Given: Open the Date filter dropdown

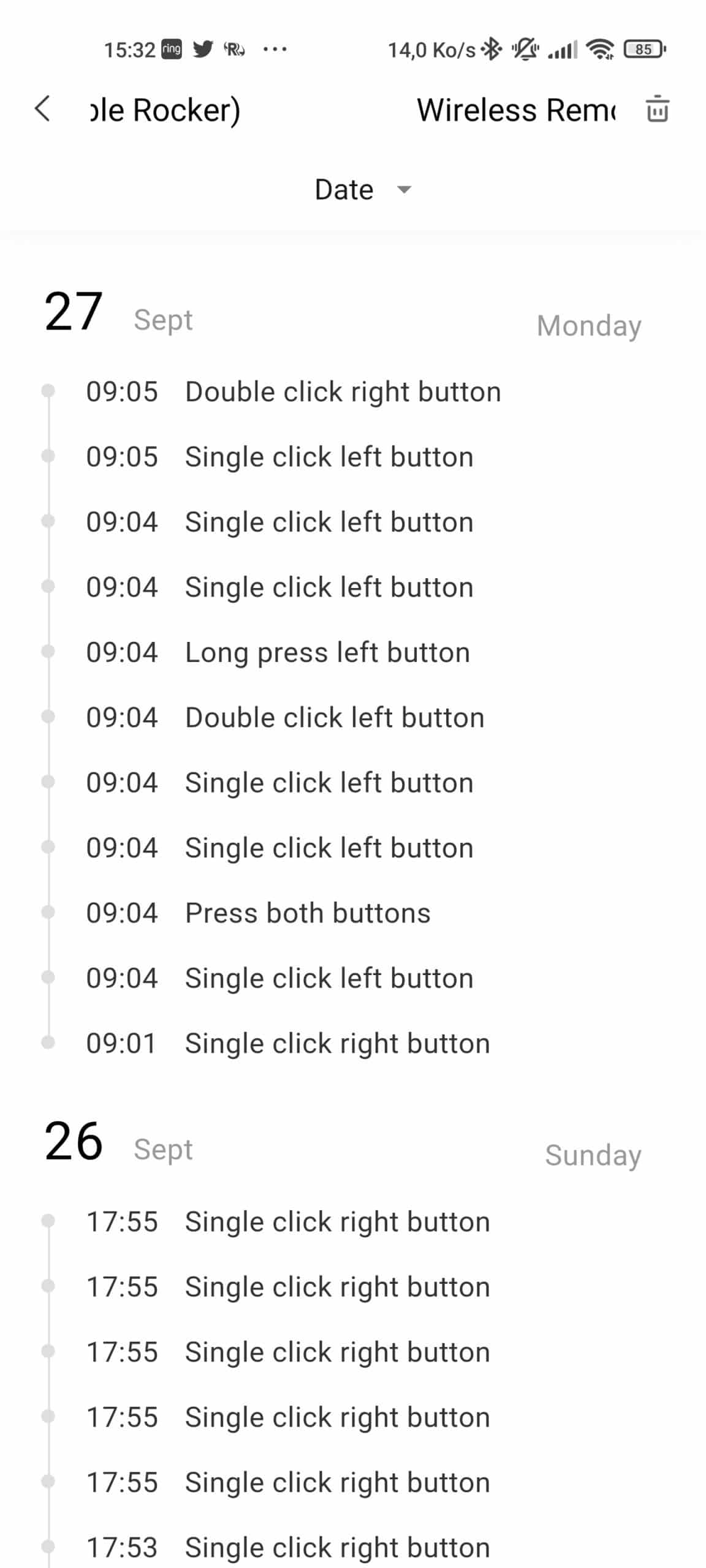Looking at the screenshot, I should coord(363,189).
